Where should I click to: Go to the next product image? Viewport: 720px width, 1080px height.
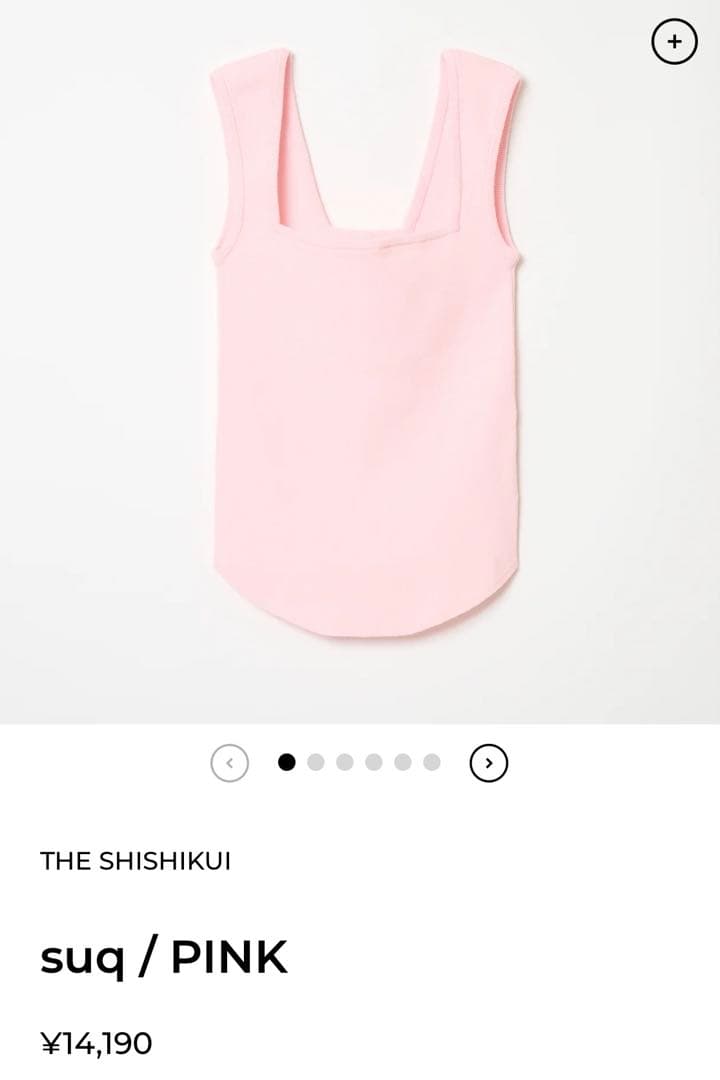coord(489,763)
